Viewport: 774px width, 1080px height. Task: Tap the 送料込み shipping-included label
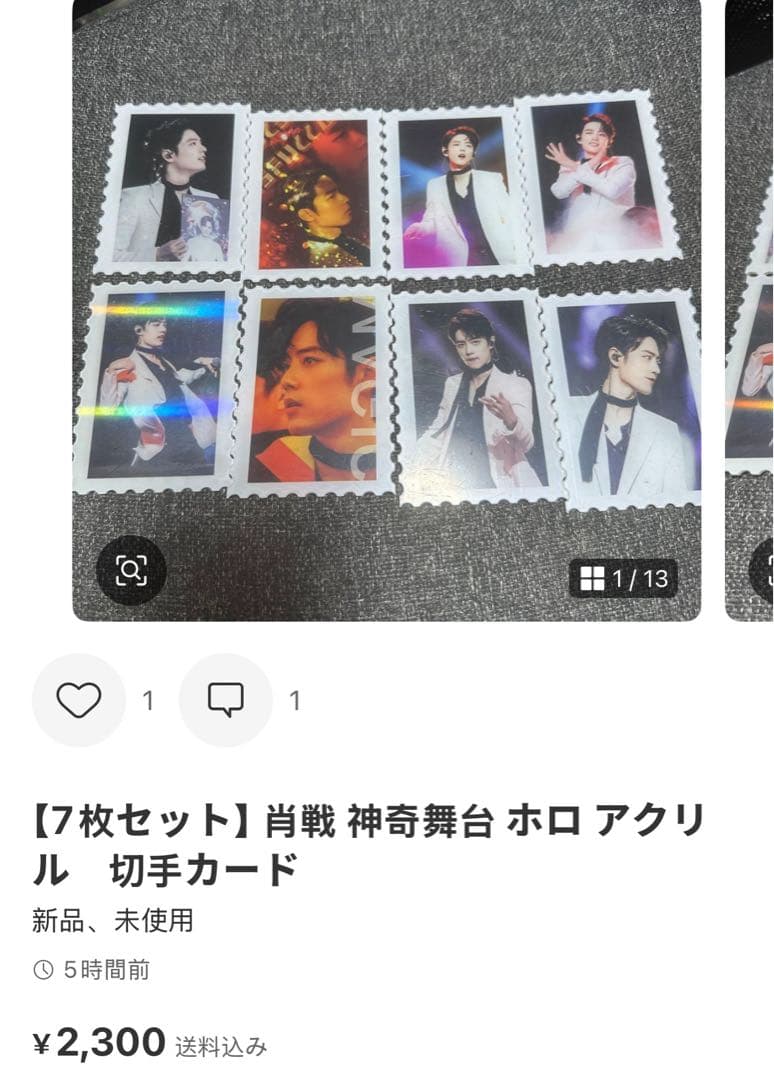click(222, 1046)
